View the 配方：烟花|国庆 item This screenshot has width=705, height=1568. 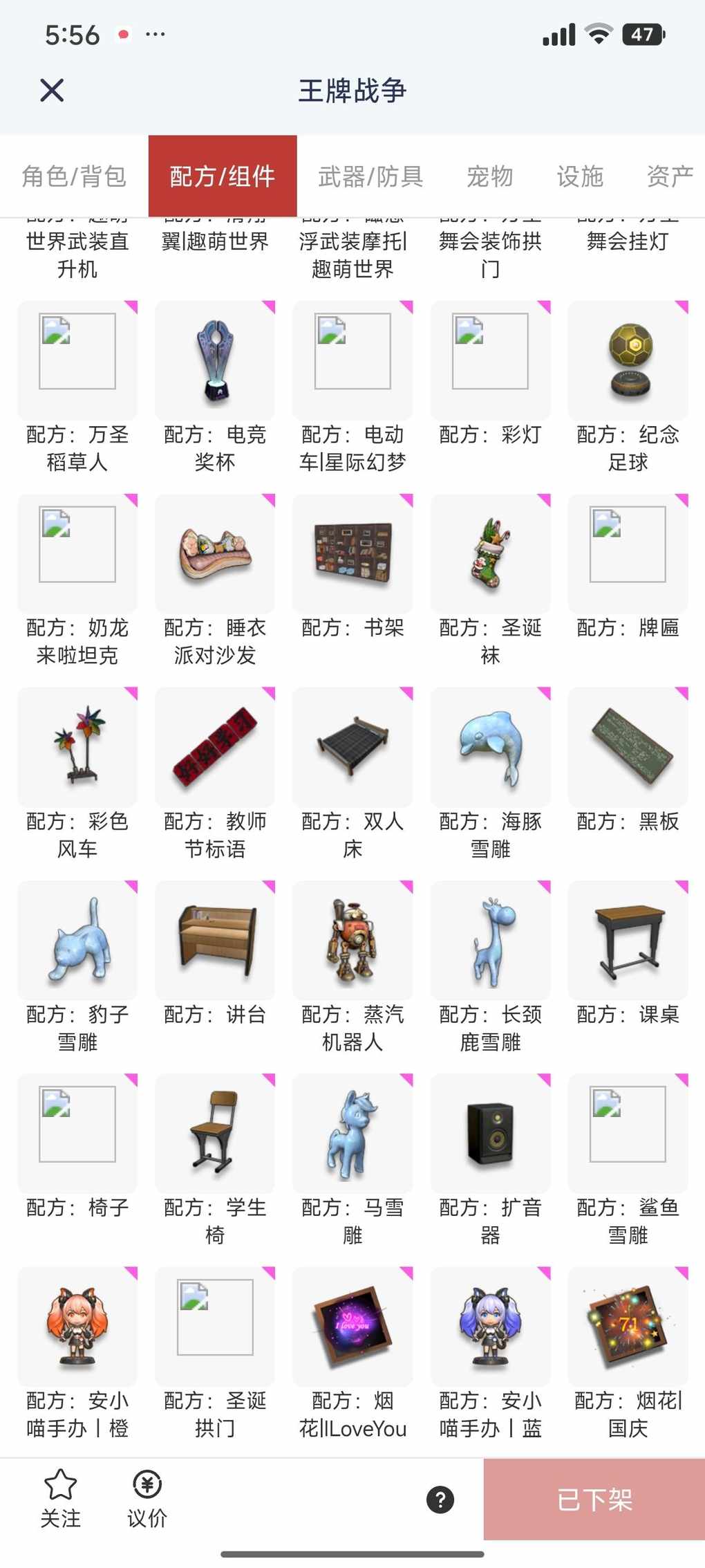(x=628, y=1327)
